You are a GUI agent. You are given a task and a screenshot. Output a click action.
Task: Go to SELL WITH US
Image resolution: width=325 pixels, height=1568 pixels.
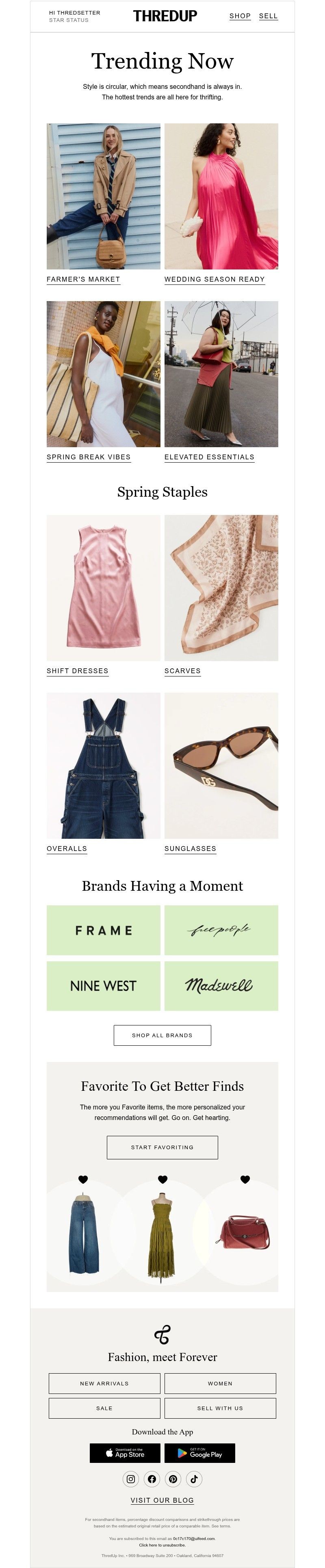(220, 1408)
